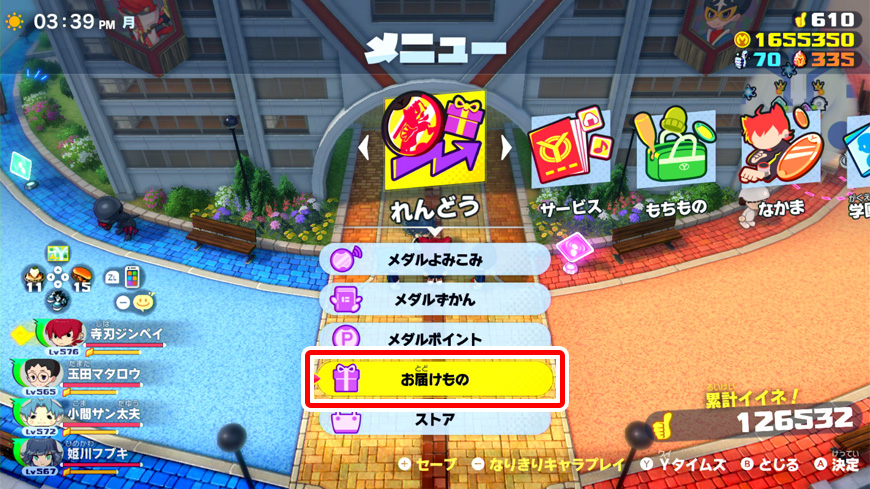Tap the left arrow beside れんどう
The width and height of the screenshot is (870, 489).
pos(364,148)
